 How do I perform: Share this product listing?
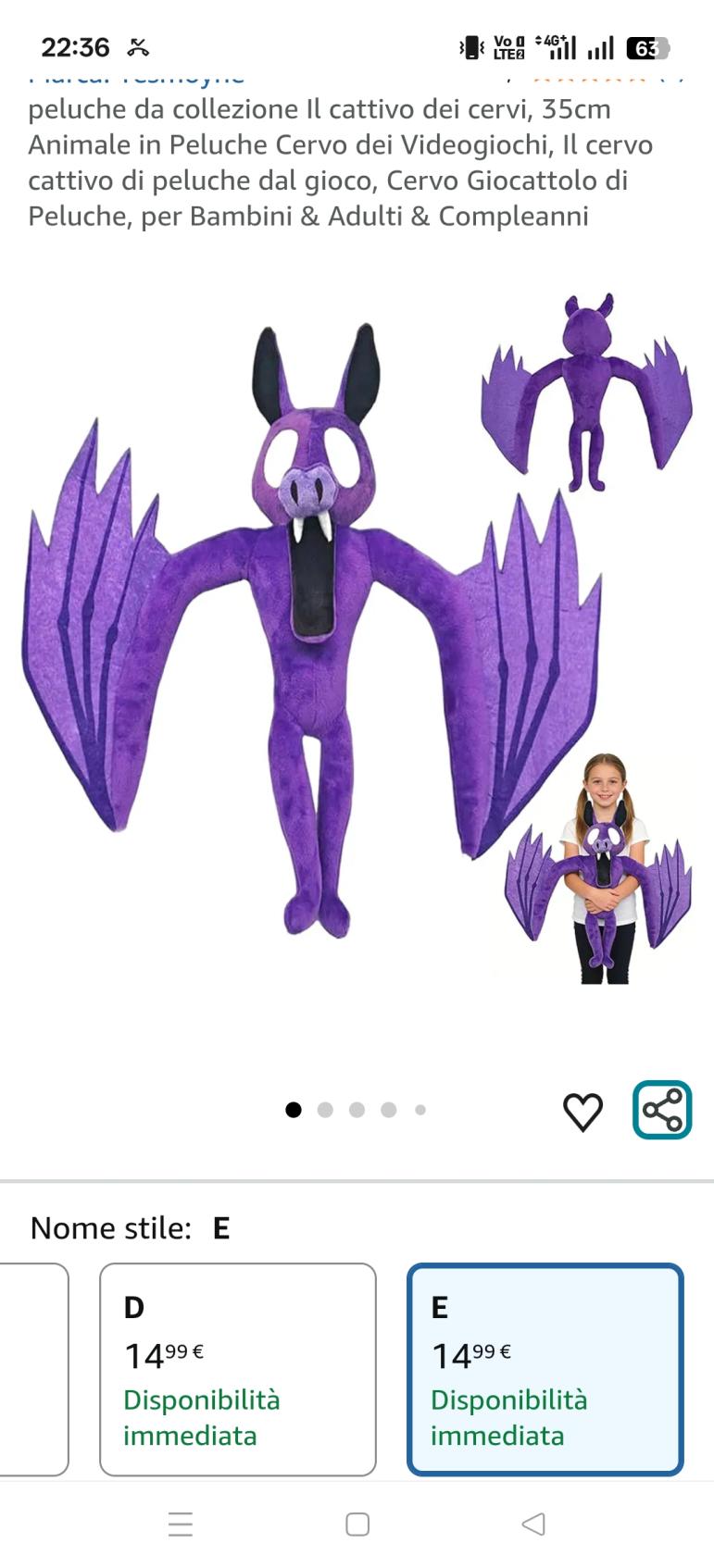(x=662, y=1110)
